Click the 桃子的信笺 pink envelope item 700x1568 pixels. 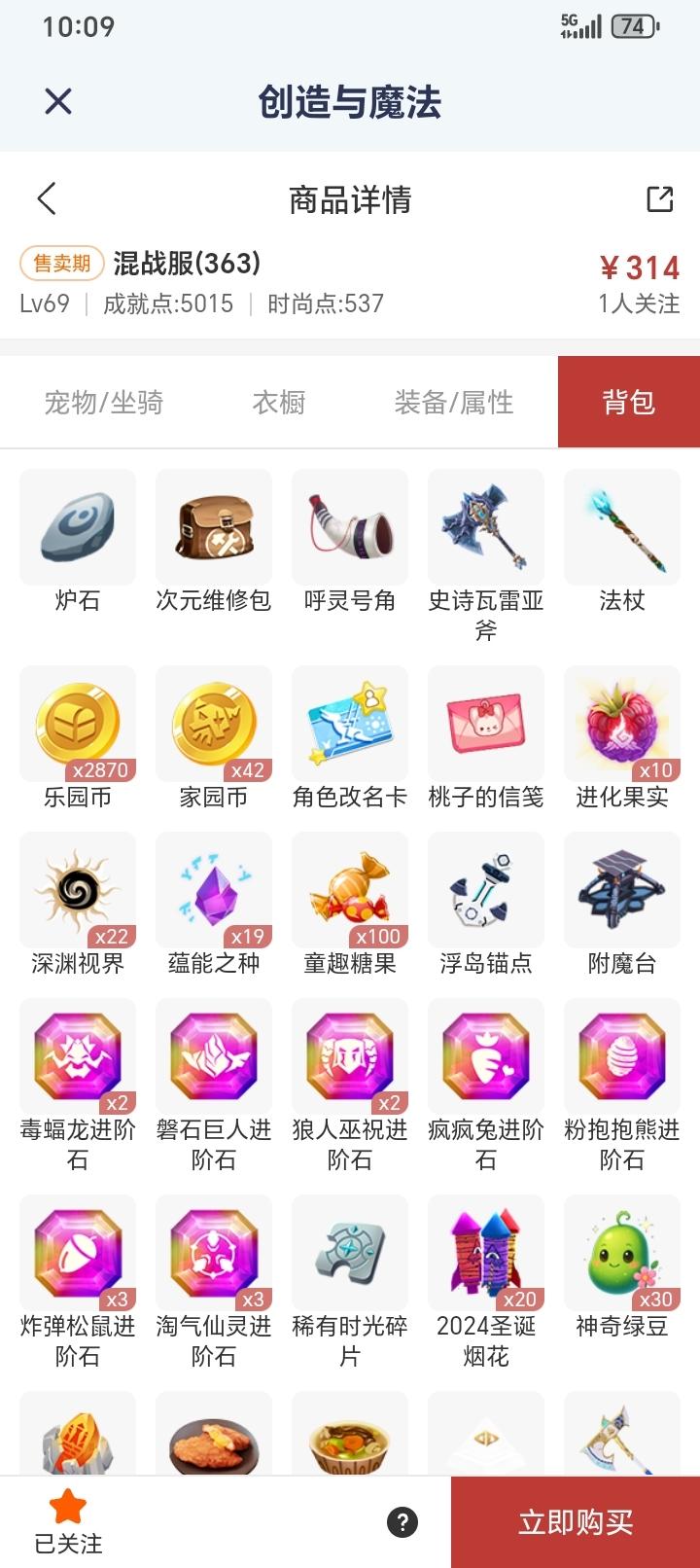485,724
